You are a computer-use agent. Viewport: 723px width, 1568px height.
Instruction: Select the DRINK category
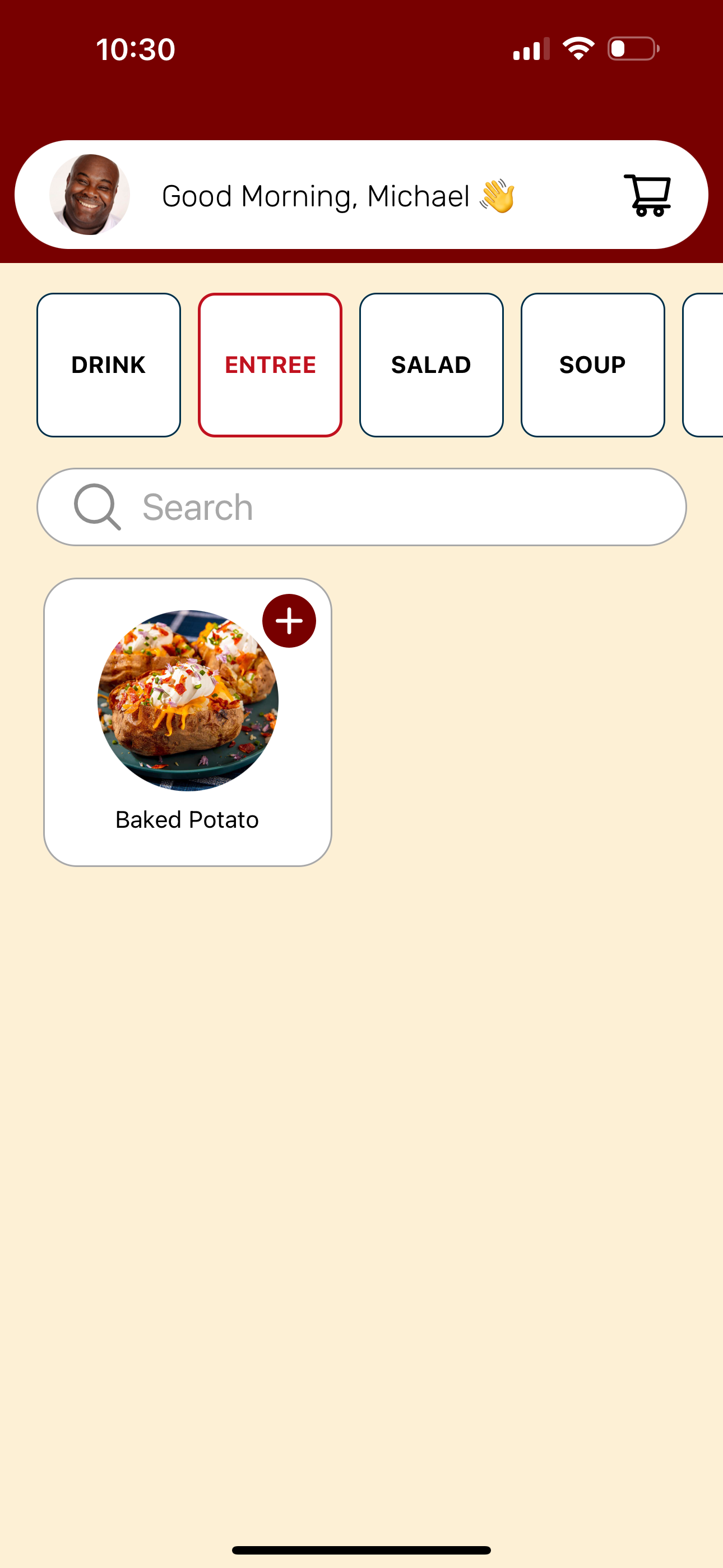click(108, 364)
